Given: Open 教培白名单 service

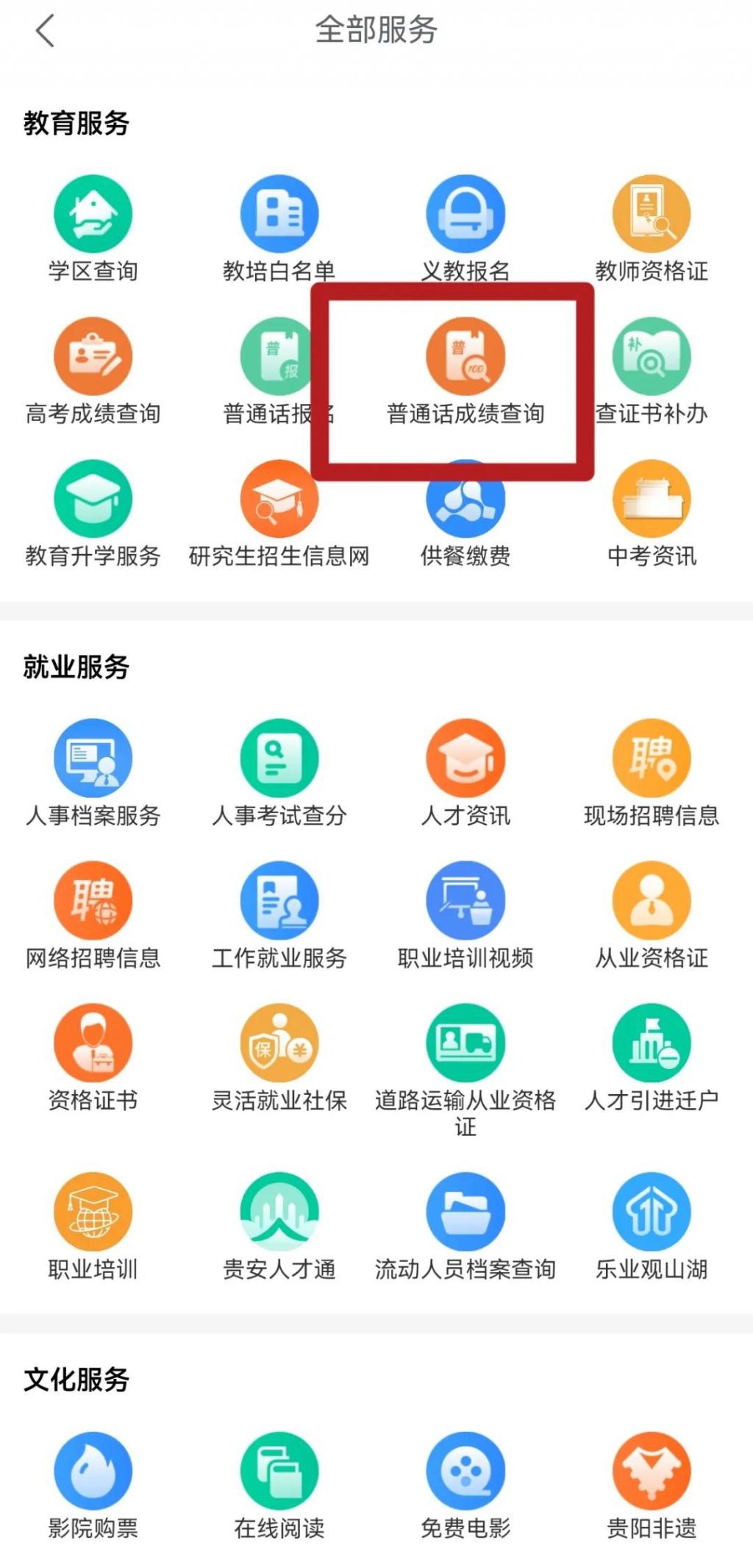Looking at the screenshot, I should [x=279, y=214].
